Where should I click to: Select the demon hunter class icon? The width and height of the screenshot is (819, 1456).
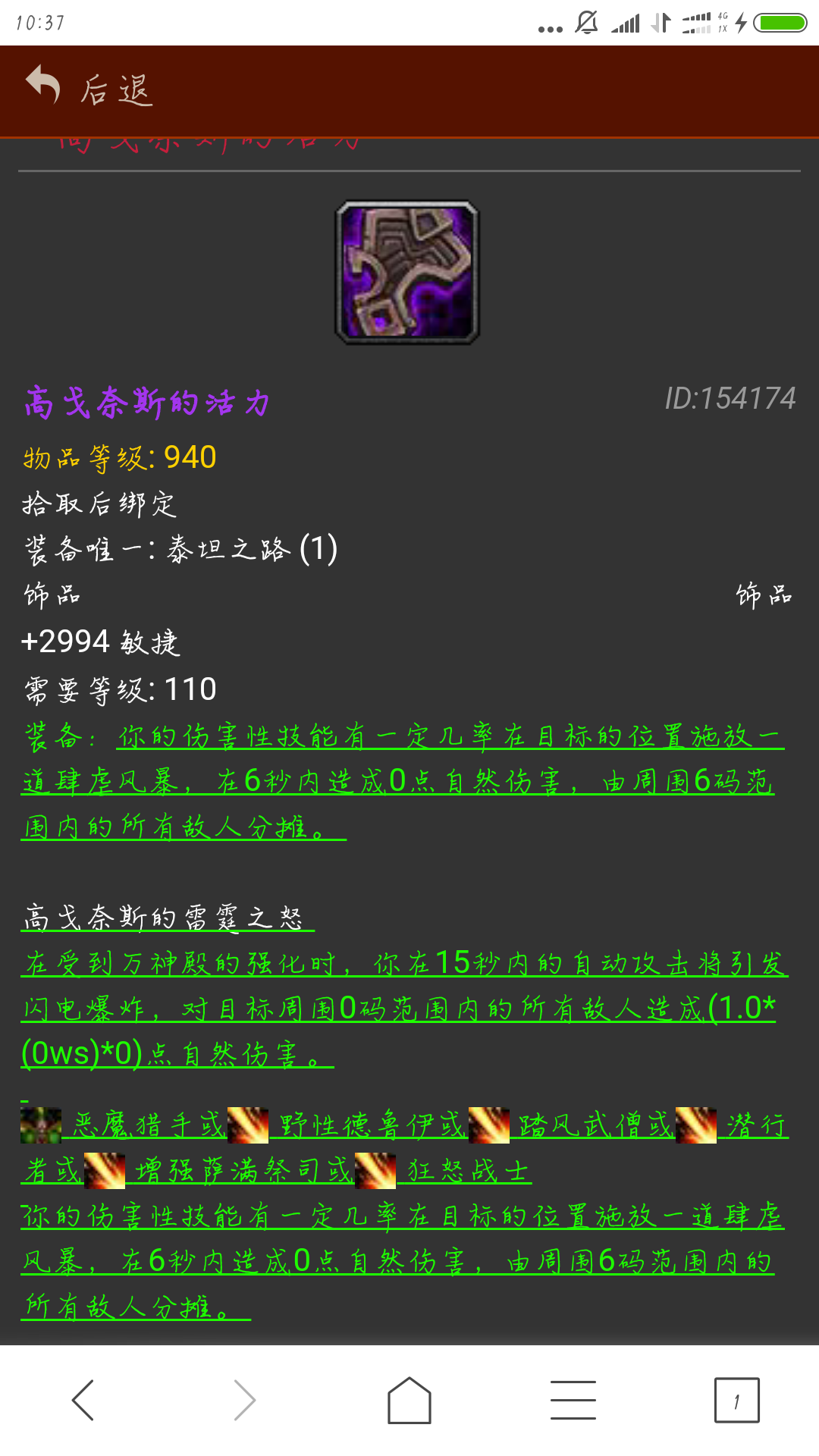coord(42,1127)
